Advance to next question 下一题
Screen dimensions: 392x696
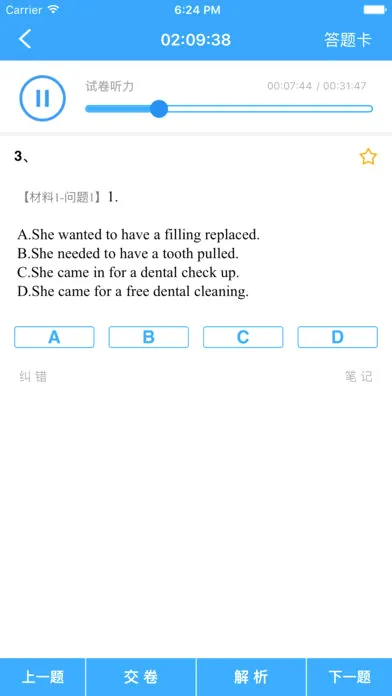349,677
